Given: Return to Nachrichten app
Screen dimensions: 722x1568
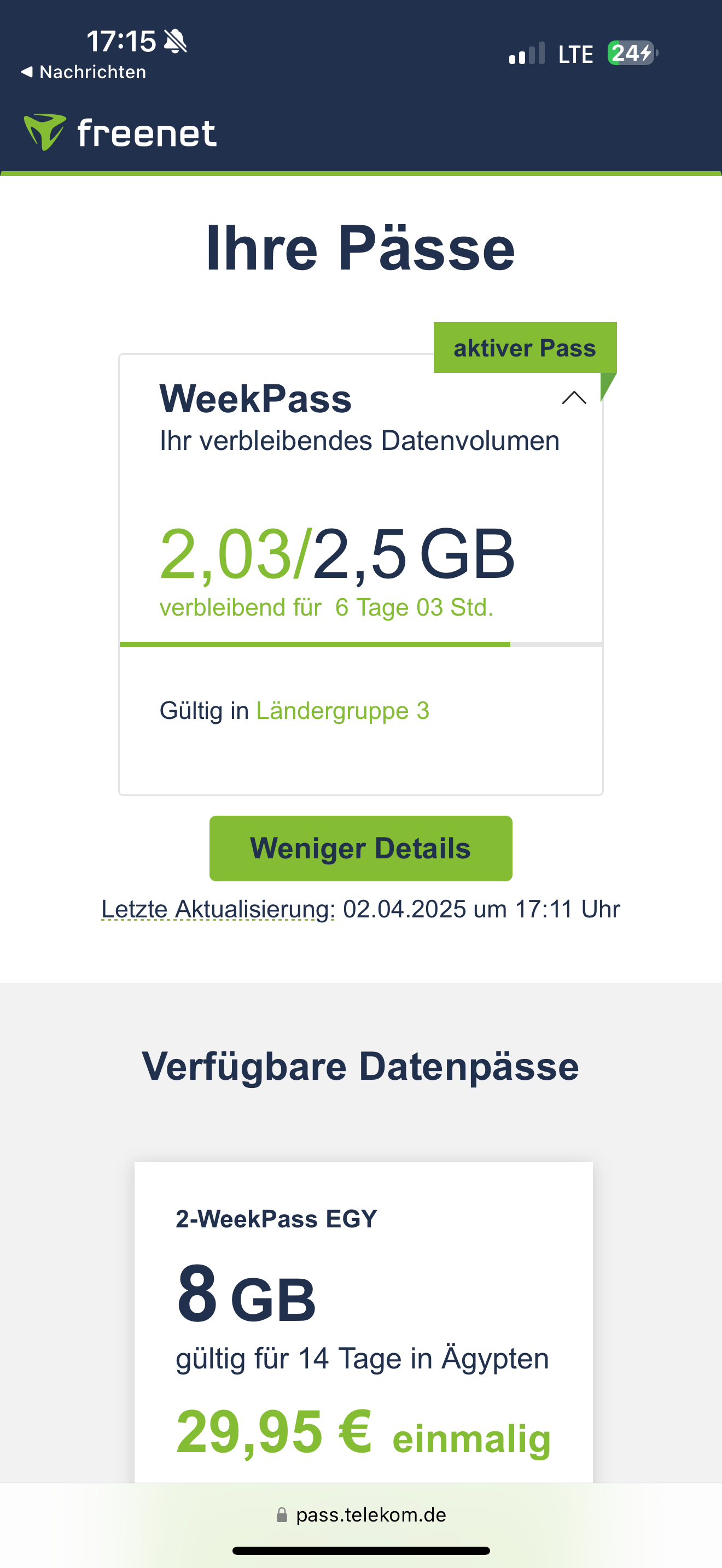Looking at the screenshot, I should point(84,72).
